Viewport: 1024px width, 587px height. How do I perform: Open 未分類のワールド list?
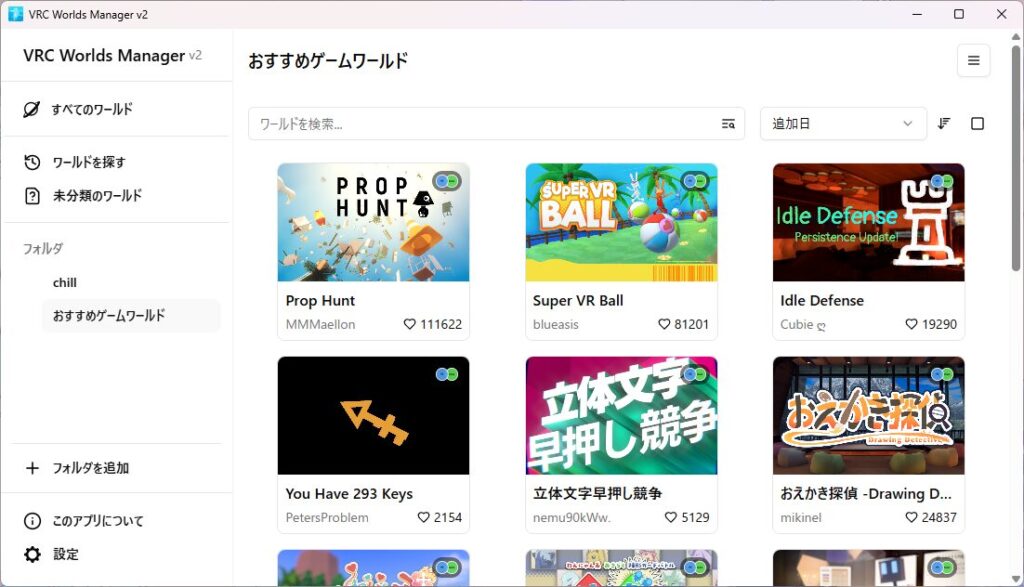(97, 195)
